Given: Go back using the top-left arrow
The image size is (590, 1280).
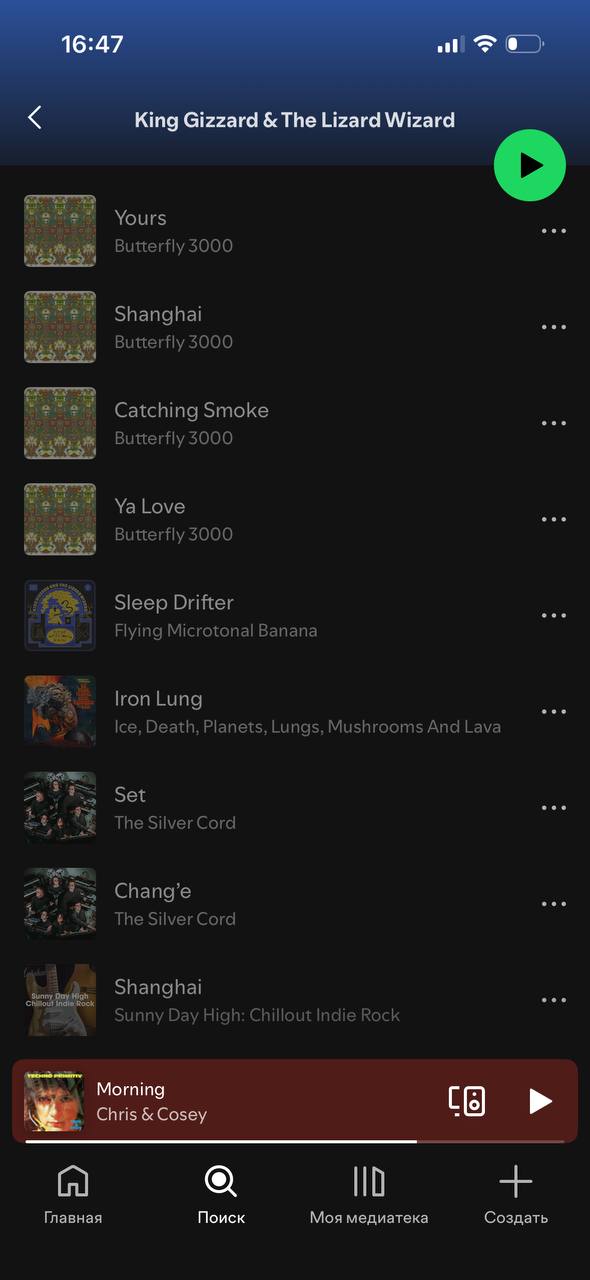Looking at the screenshot, I should click(35, 118).
